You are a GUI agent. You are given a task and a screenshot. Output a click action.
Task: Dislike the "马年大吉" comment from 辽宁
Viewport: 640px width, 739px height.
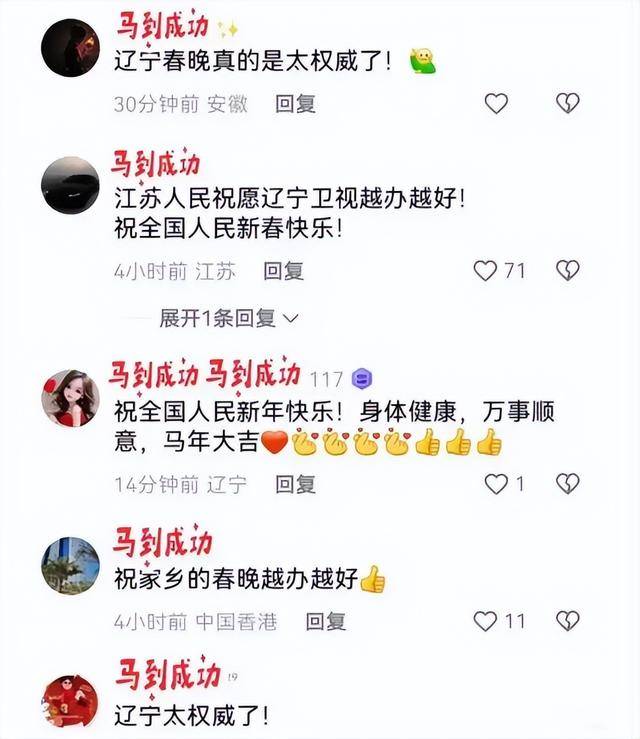(568, 484)
